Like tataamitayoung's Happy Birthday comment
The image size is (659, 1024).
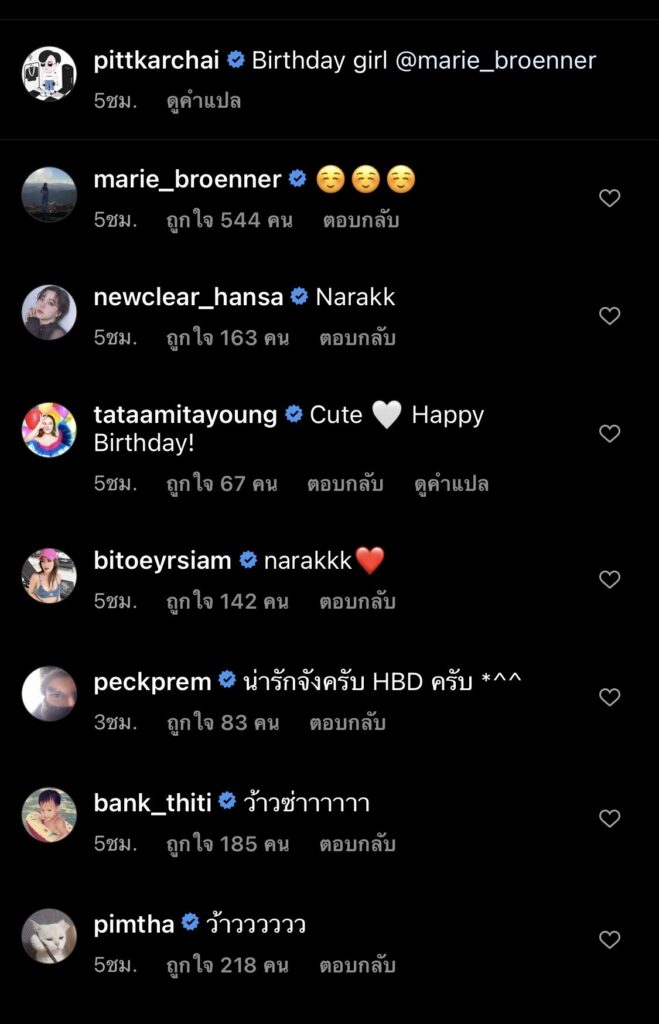click(x=609, y=434)
